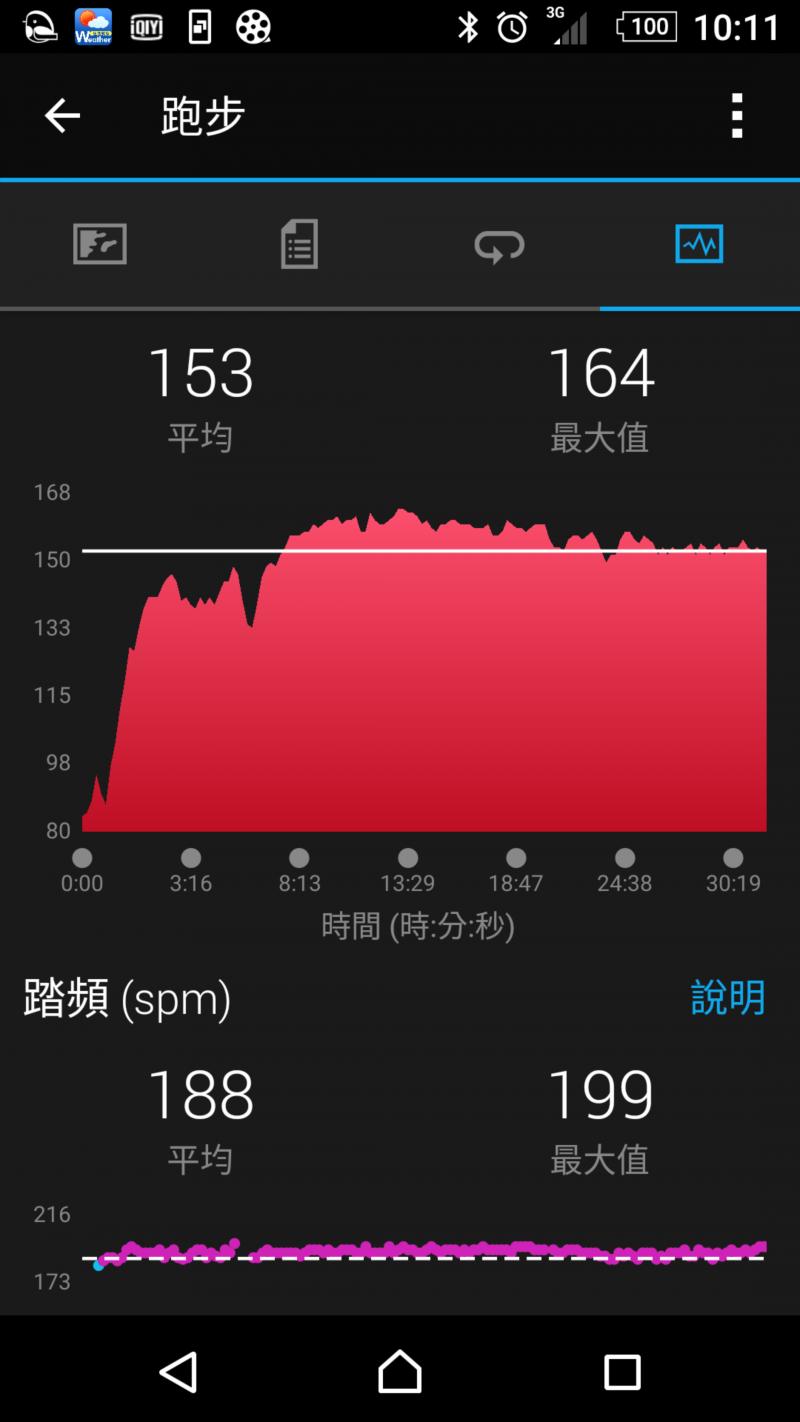Open the 說明 help link for cadence

point(727,998)
